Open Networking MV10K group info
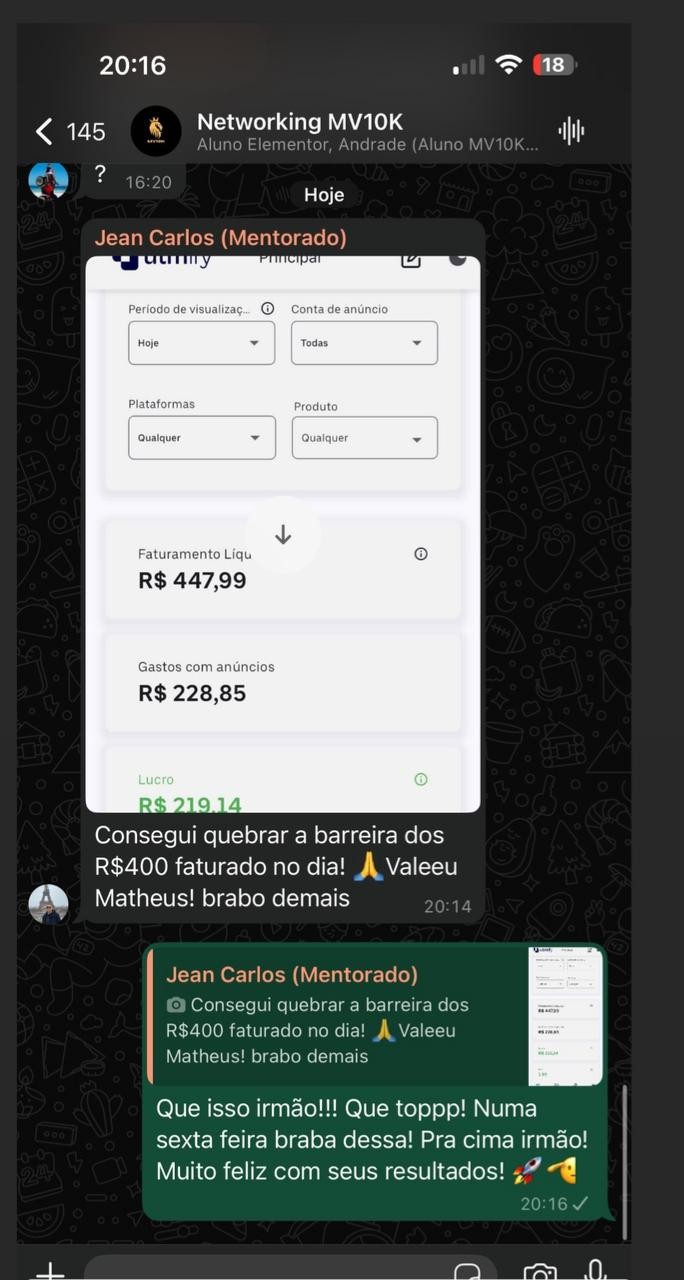The height and width of the screenshot is (1280, 684). pyautogui.click(x=367, y=131)
